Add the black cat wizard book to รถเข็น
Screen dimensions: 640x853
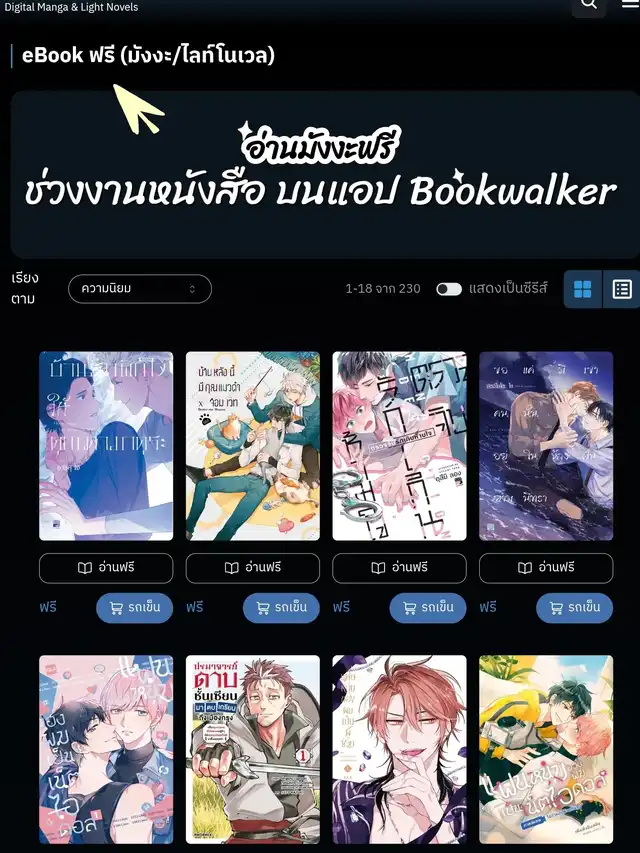(281, 607)
